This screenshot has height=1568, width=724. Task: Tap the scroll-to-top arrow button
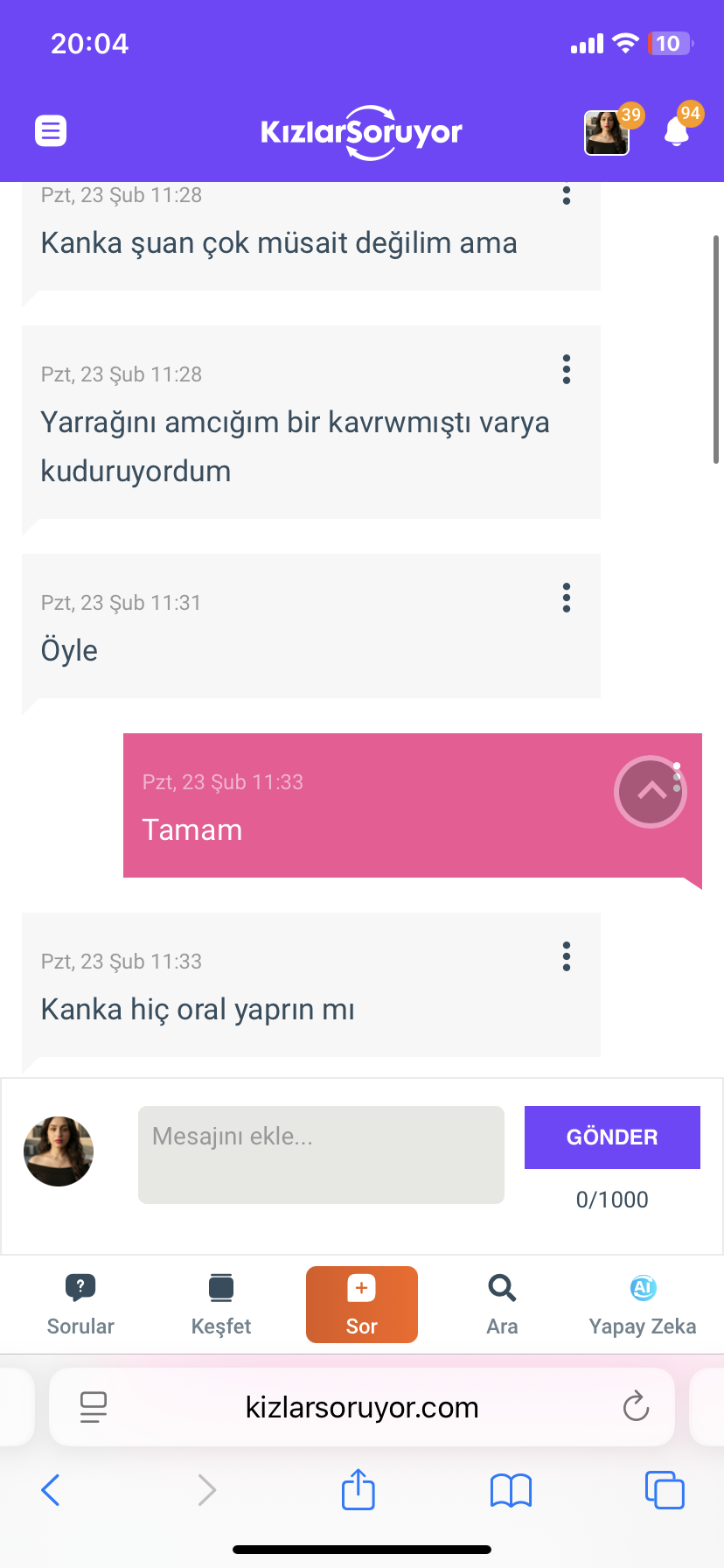(651, 792)
